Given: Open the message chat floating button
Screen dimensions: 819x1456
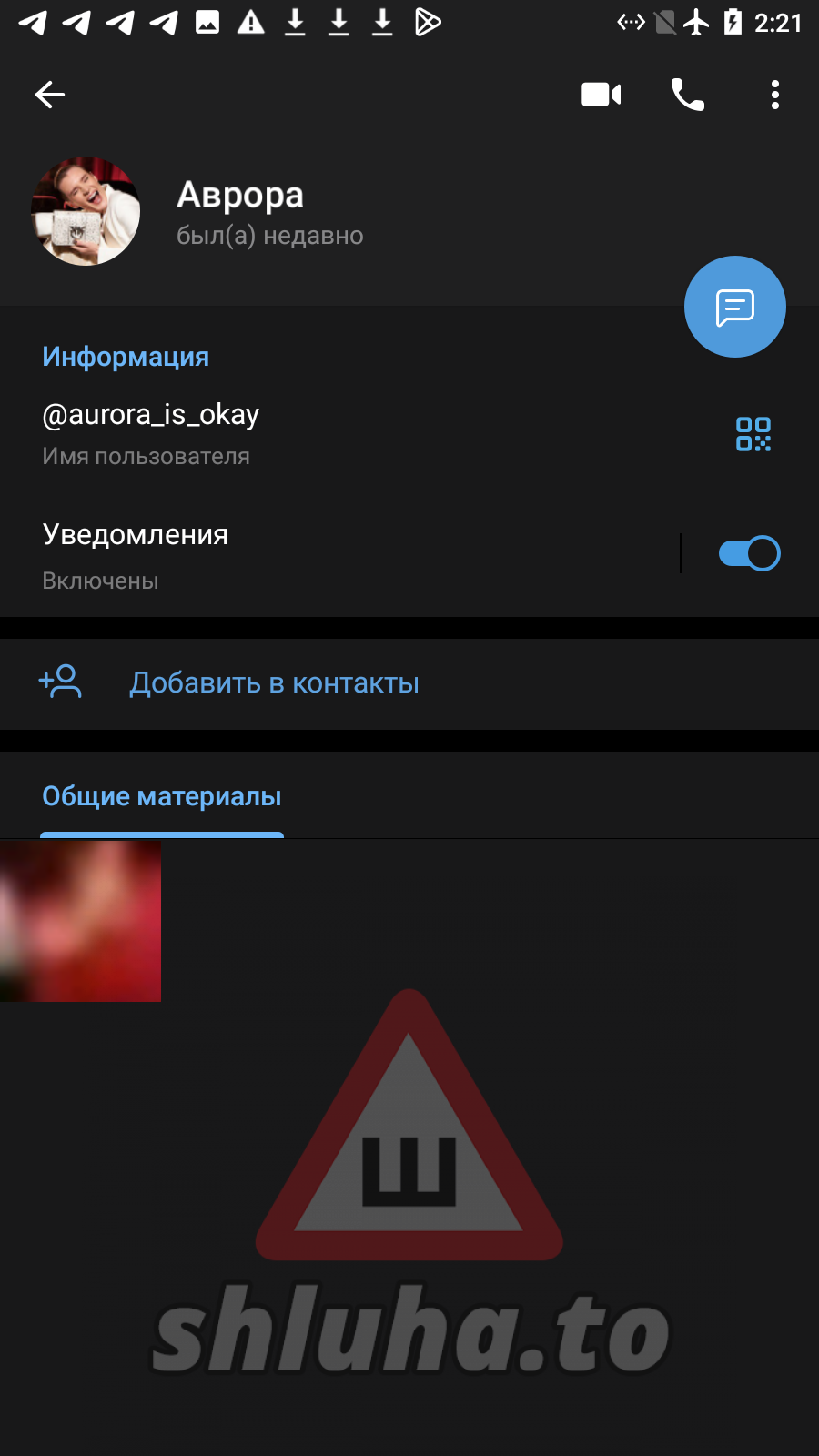Looking at the screenshot, I should [x=735, y=307].
